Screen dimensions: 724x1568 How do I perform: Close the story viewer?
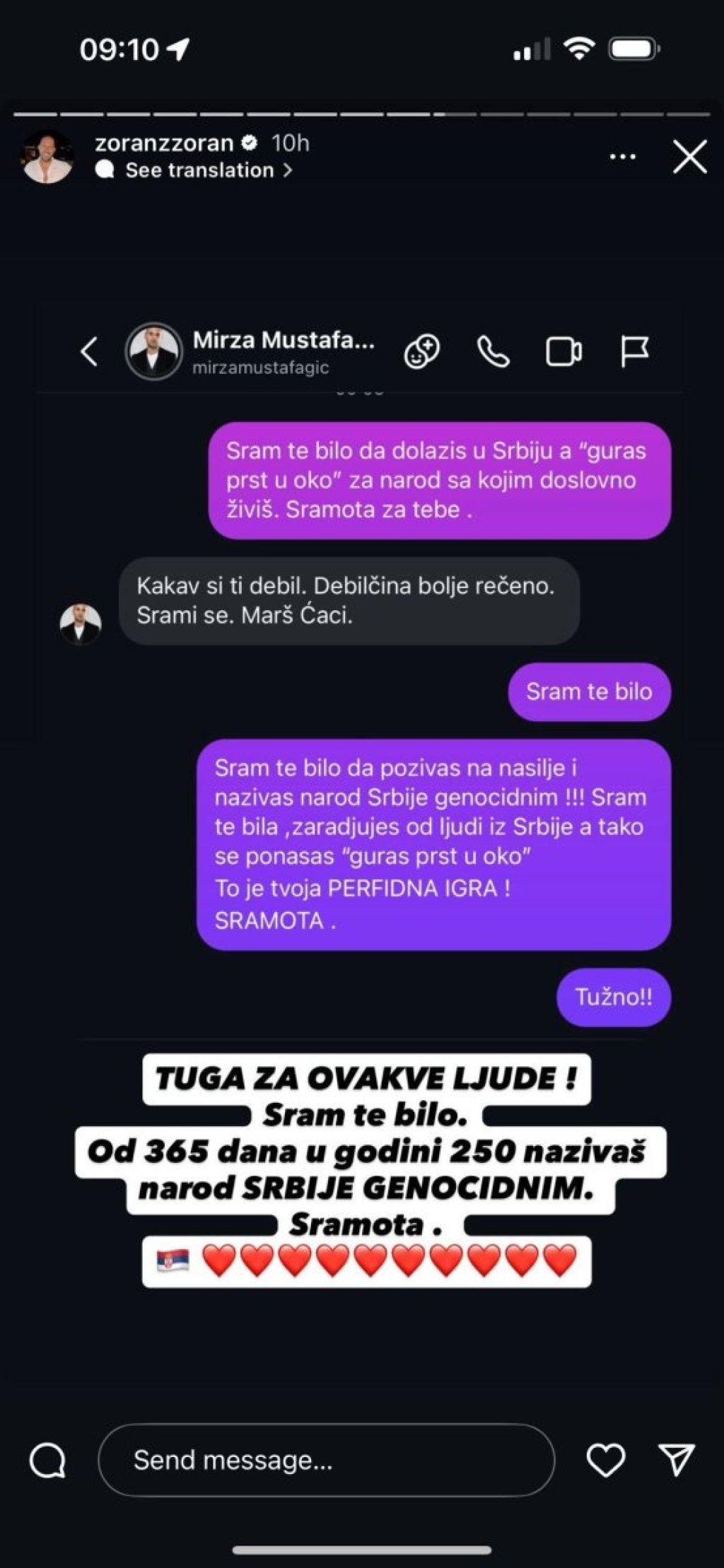(x=689, y=157)
